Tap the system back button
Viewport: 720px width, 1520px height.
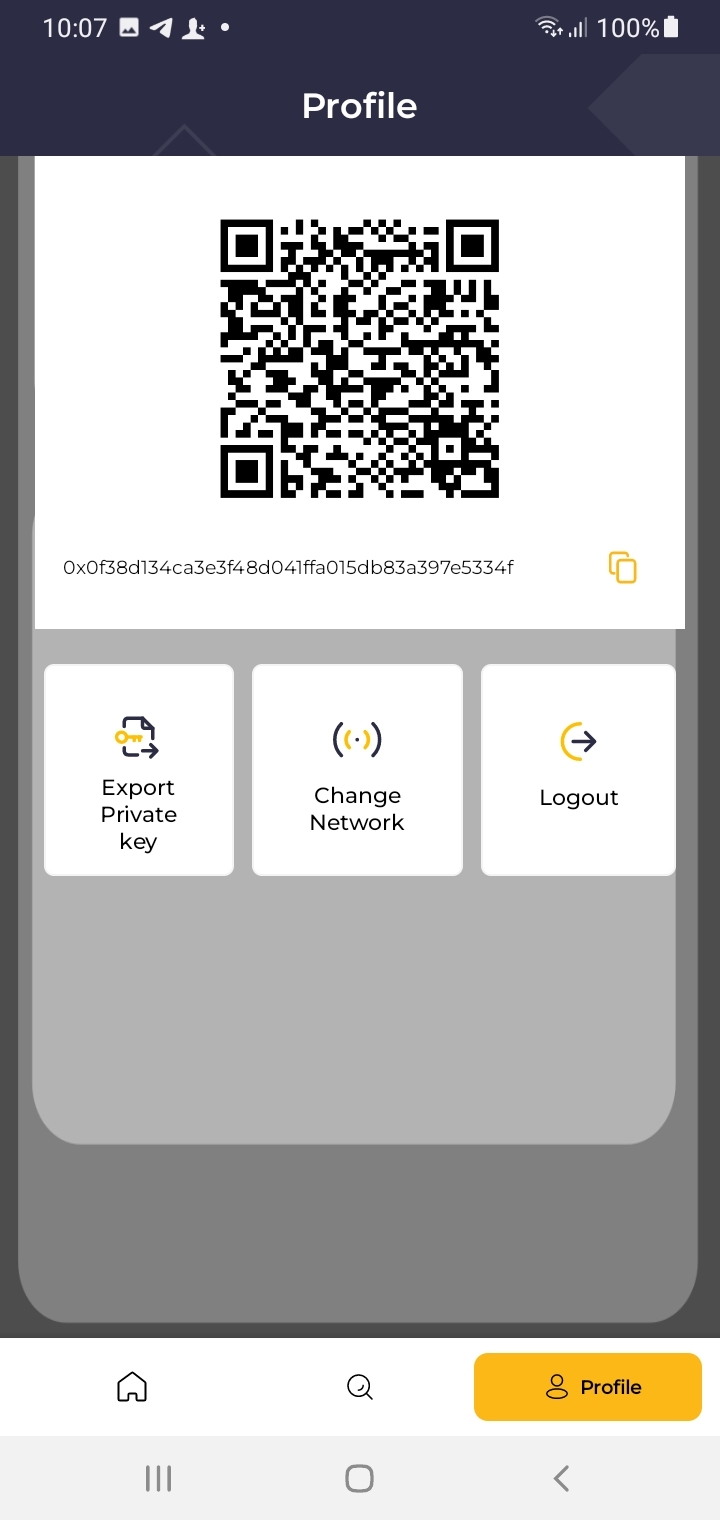(561, 1478)
